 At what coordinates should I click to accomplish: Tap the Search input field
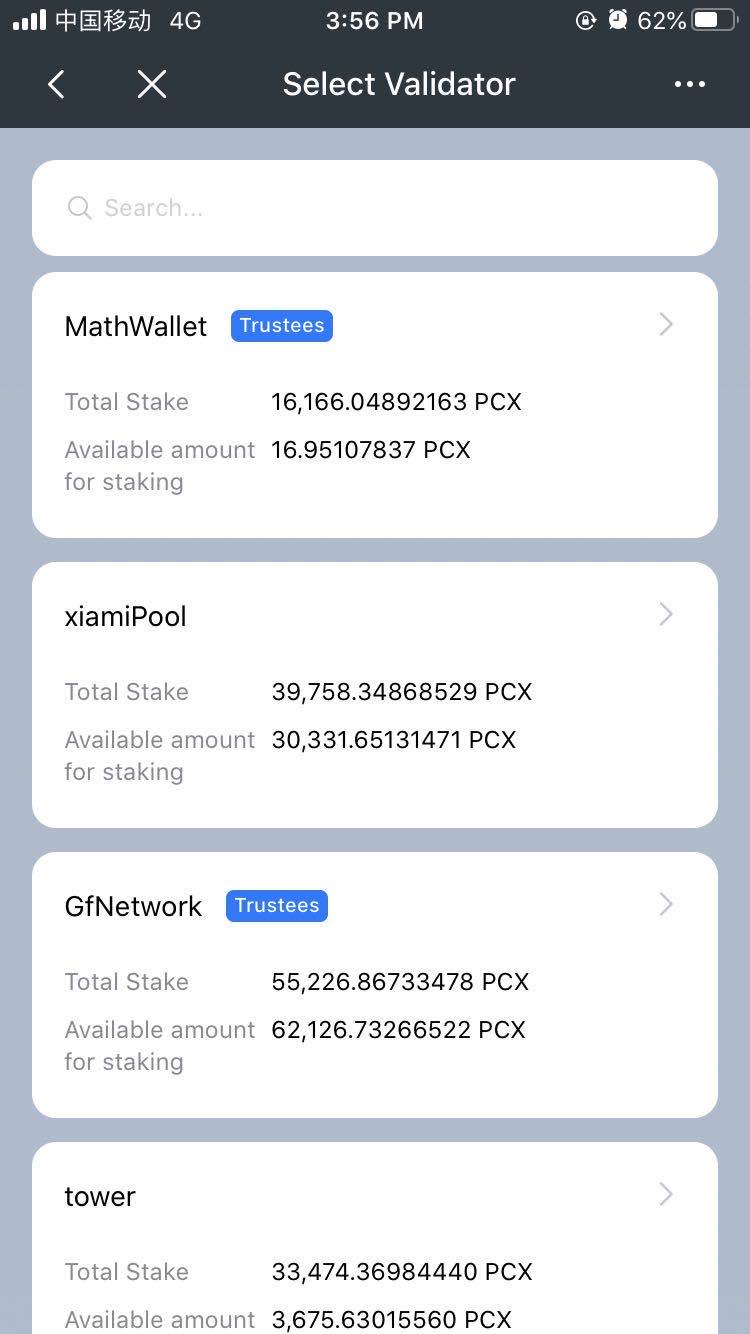[x=375, y=208]
